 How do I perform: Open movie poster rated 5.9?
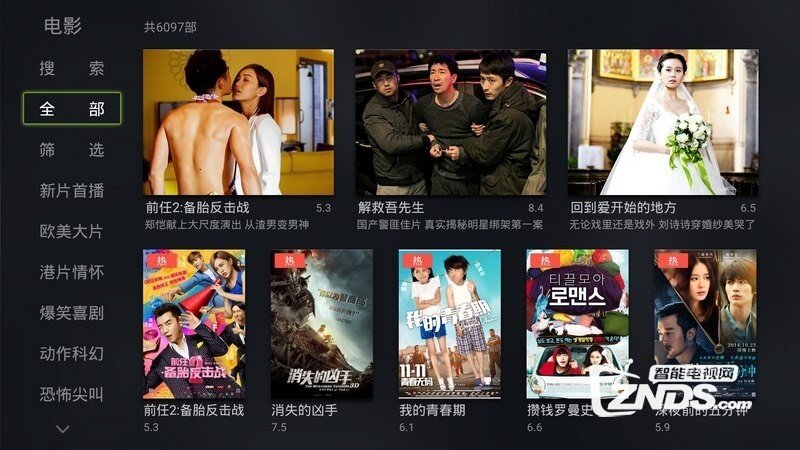point(704,324)
